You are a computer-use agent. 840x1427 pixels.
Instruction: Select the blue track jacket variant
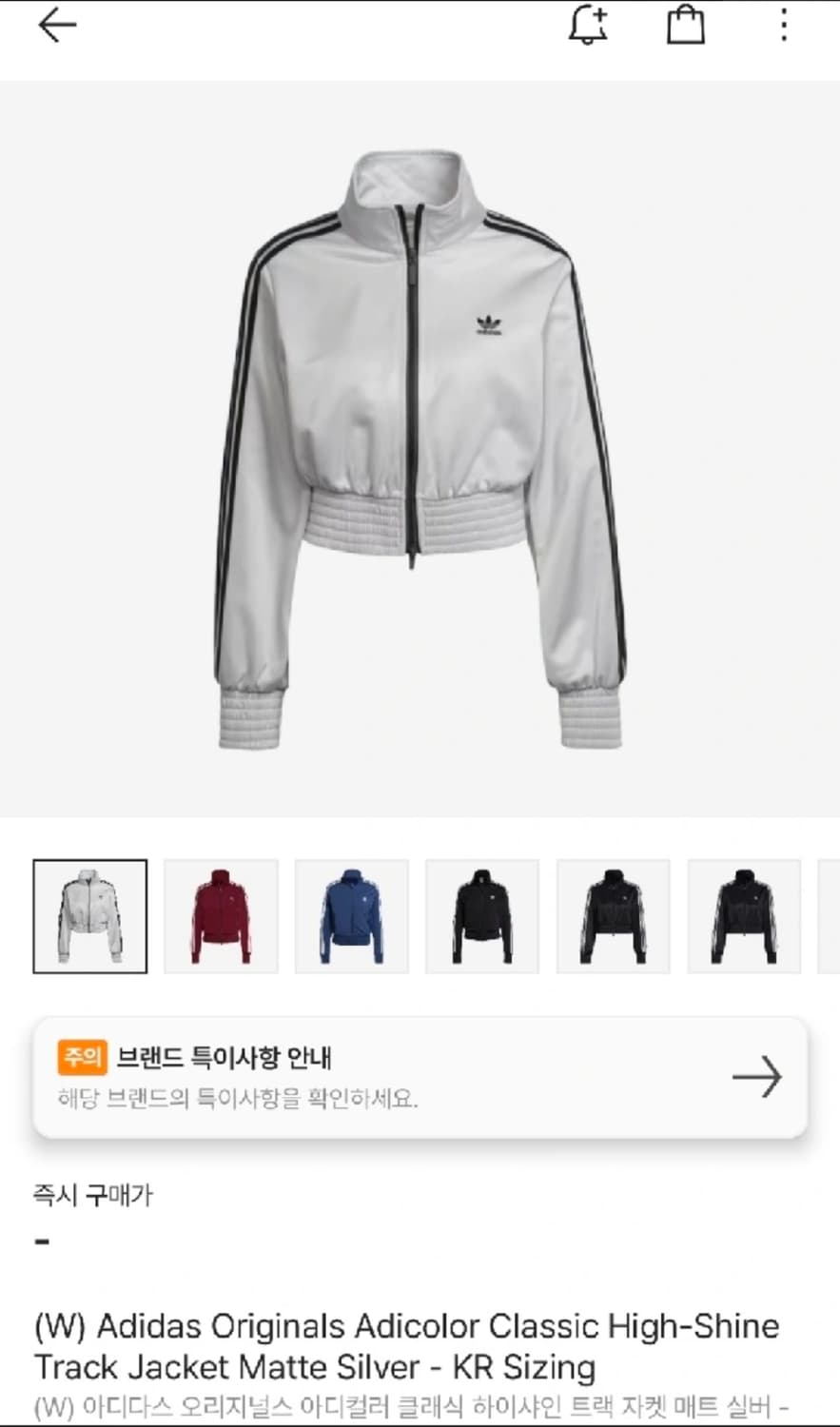point(352,915)
